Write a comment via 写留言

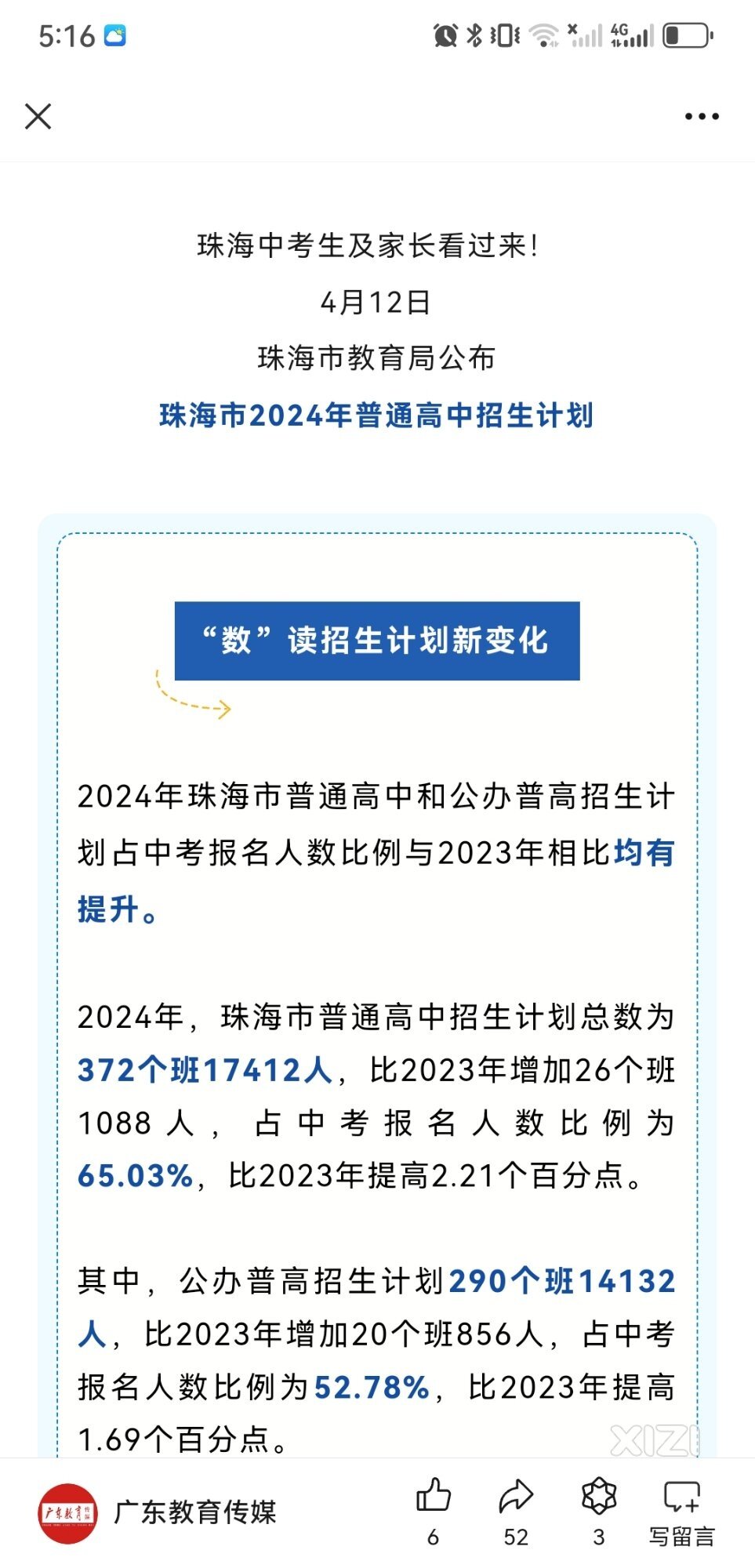(682, 1513)
